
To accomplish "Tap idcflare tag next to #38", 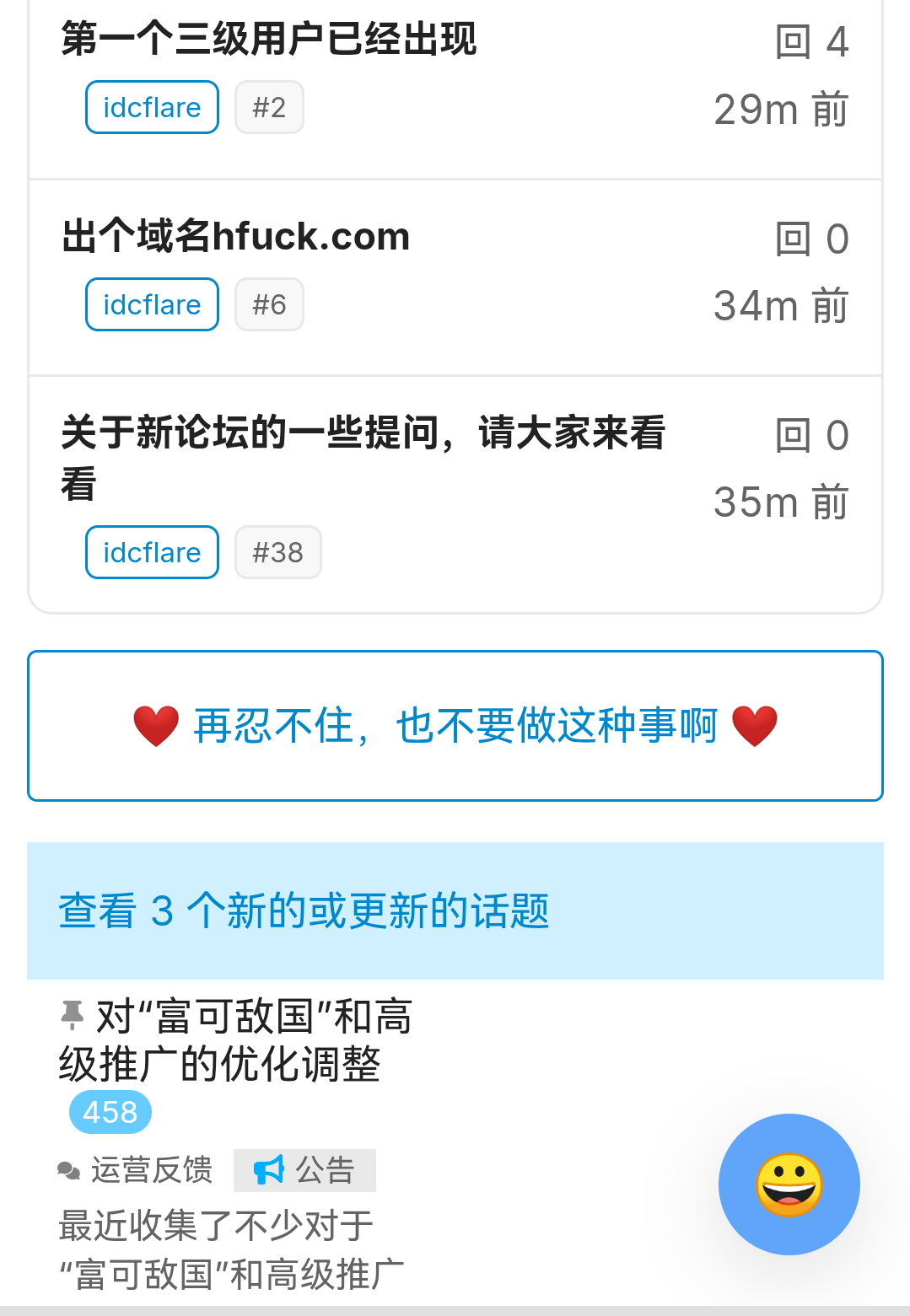I will (x=152, y=552).
